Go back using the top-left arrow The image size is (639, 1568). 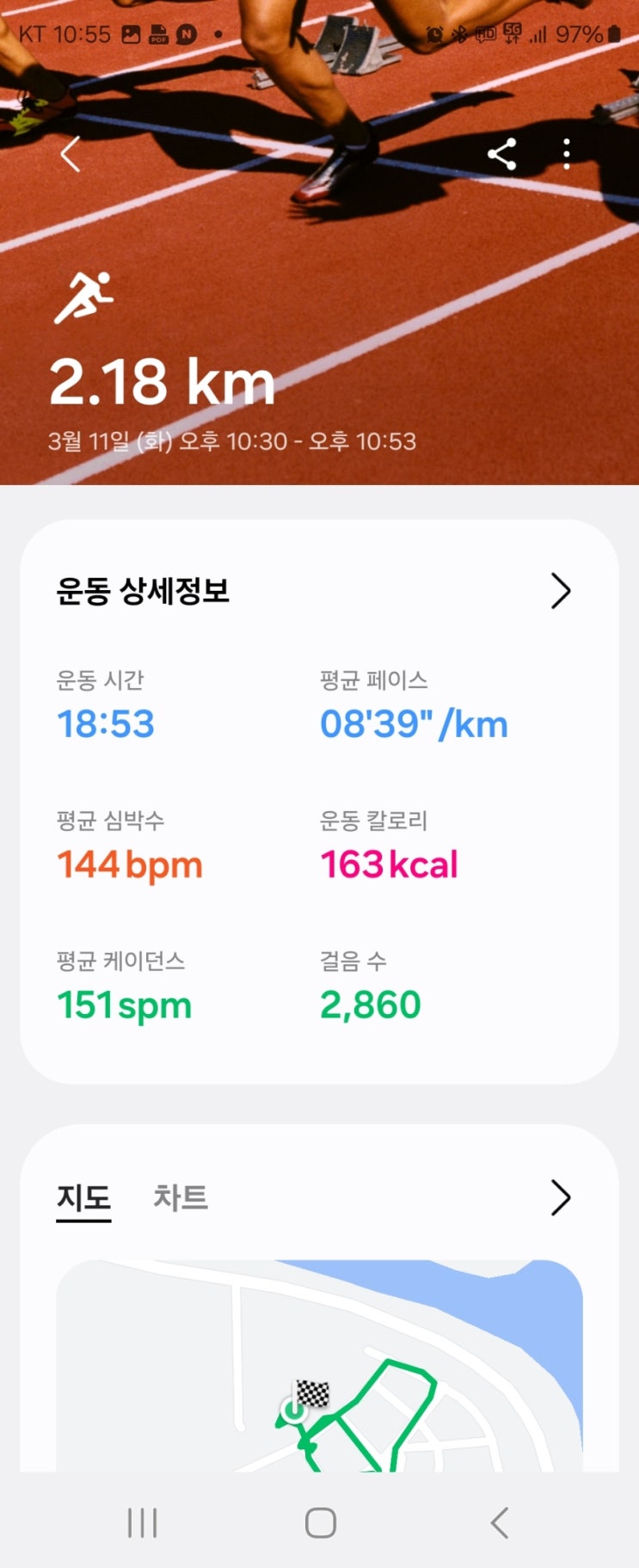(x=71, y=155)
